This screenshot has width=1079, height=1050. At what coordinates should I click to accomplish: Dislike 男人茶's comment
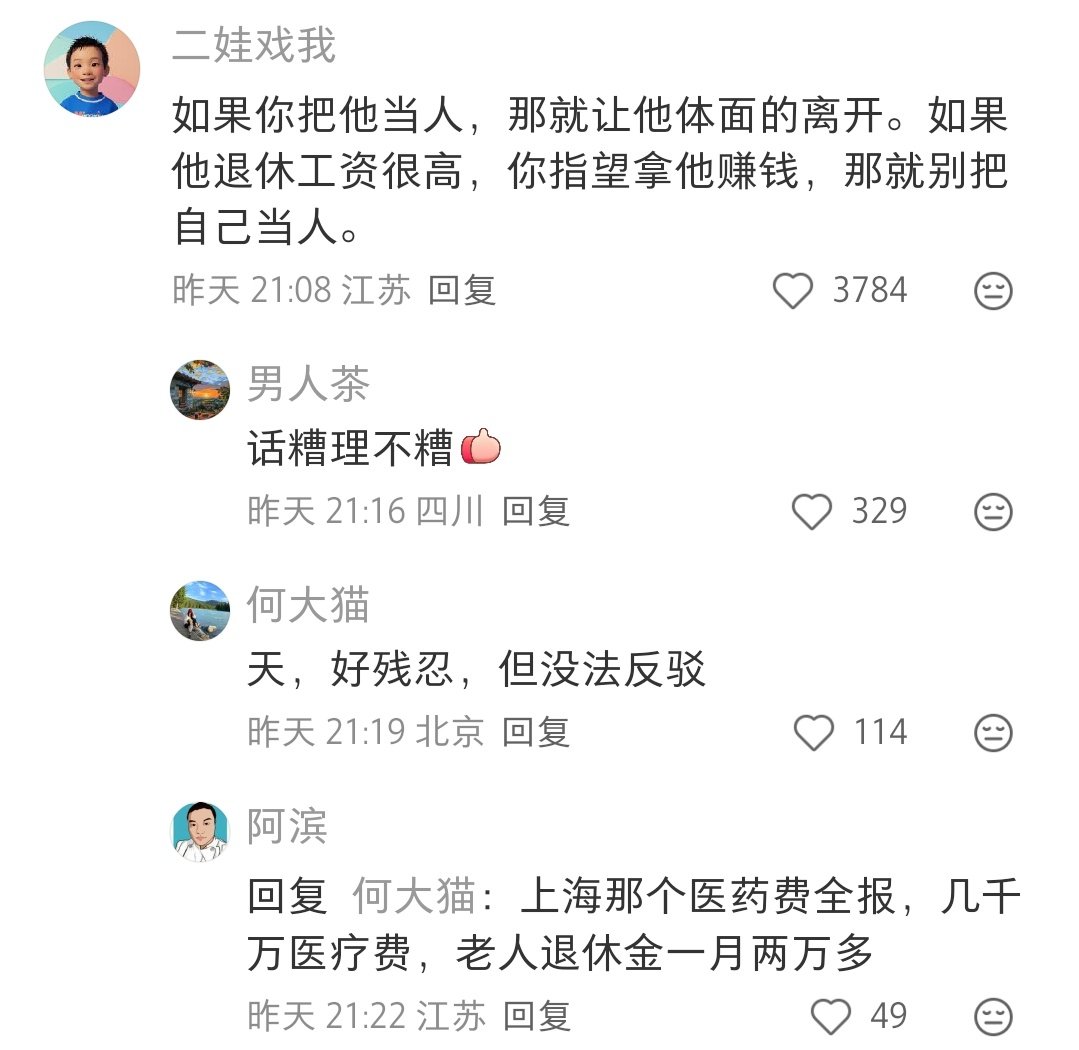[993, 512]
